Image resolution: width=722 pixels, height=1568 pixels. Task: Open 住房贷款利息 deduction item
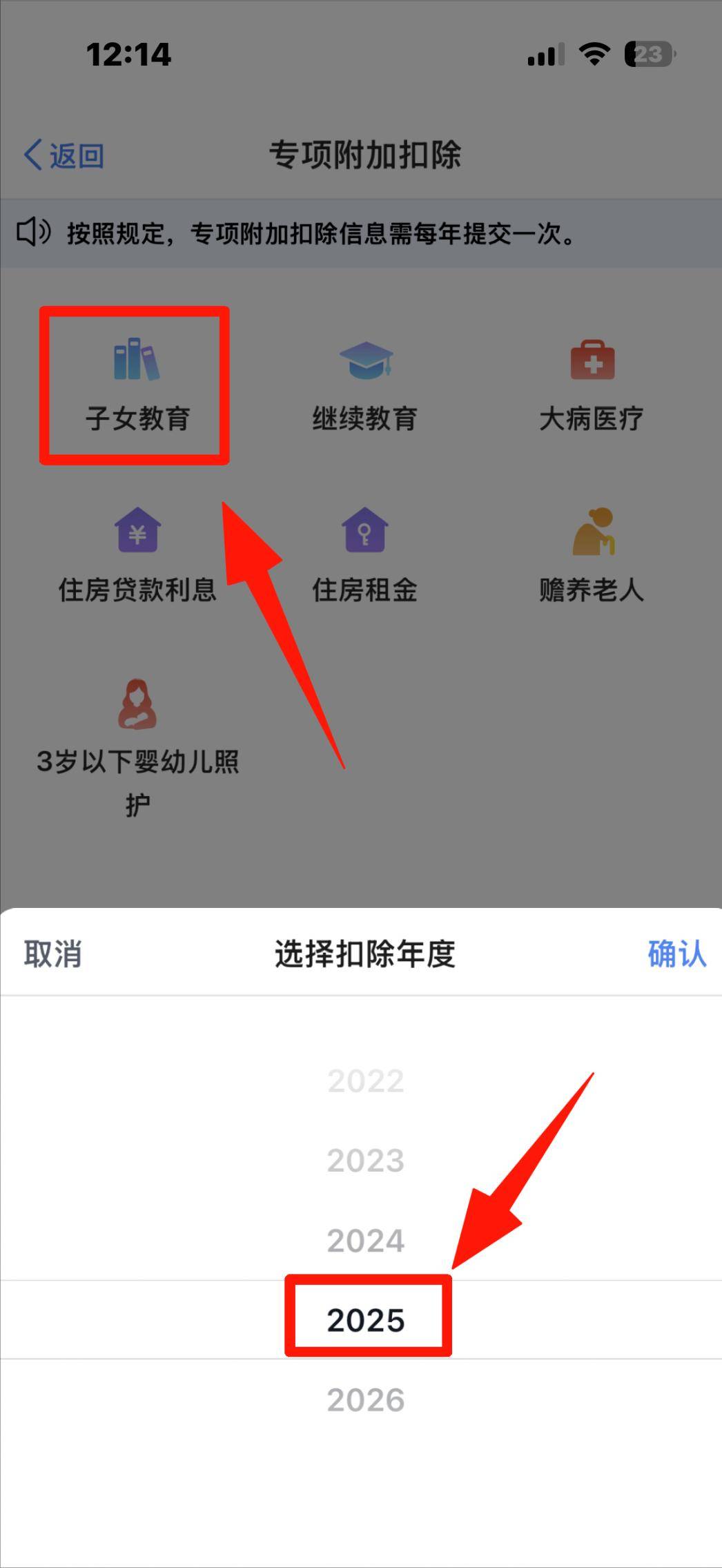click(137, 556)
